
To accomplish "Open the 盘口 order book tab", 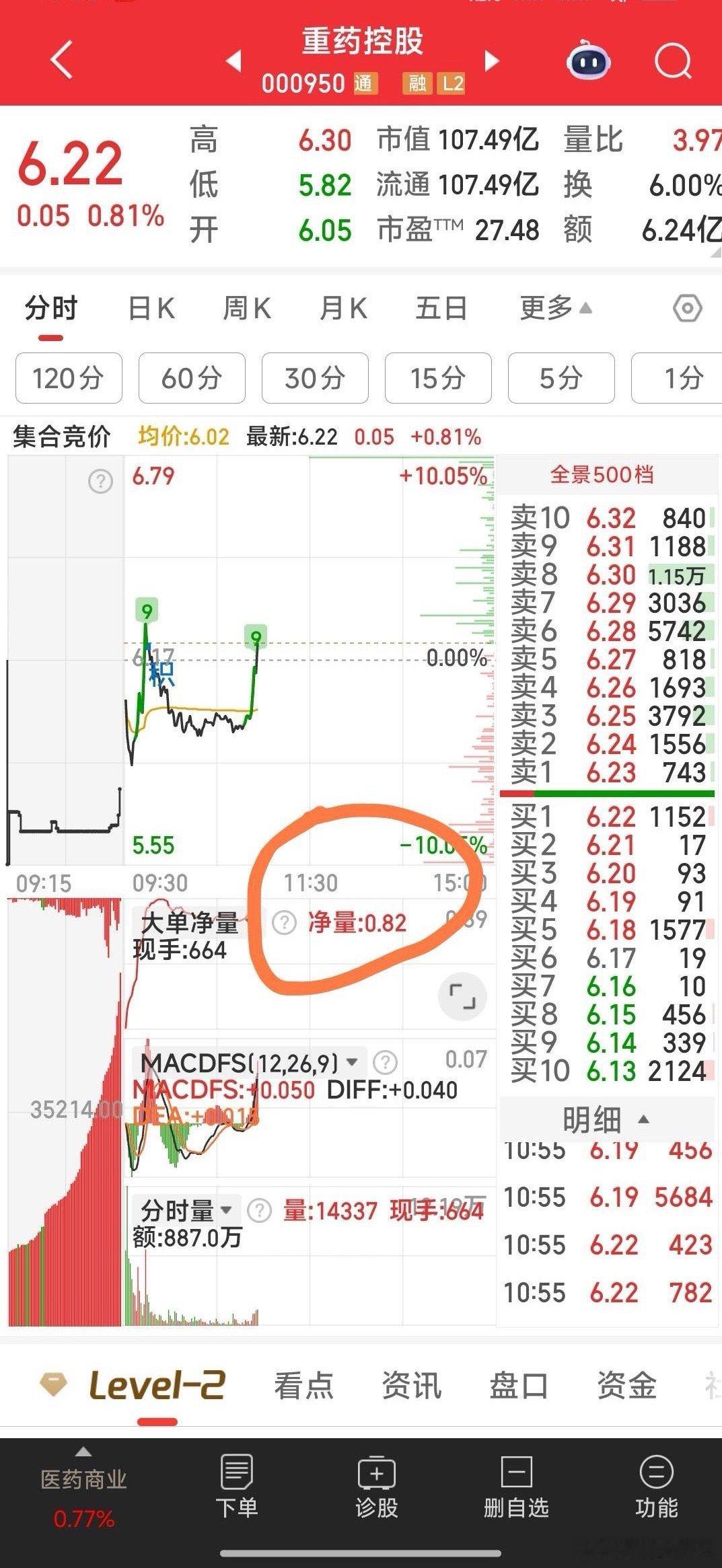I will tap(517, 1387).
